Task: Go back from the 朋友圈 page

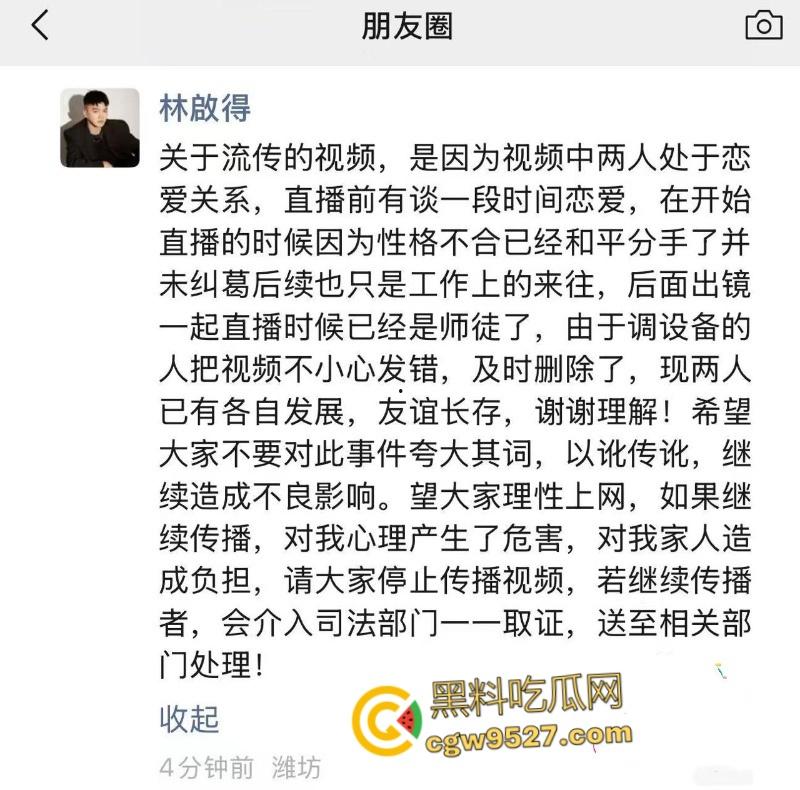Action: click(x=40, y=26)
